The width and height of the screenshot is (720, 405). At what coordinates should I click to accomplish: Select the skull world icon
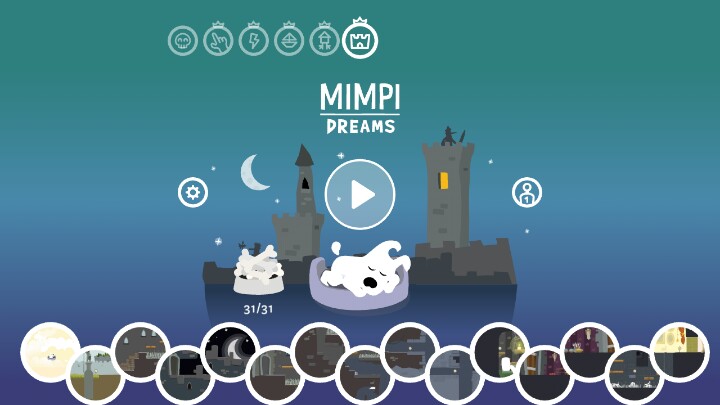pyautogui.click(x=182, y=41)
